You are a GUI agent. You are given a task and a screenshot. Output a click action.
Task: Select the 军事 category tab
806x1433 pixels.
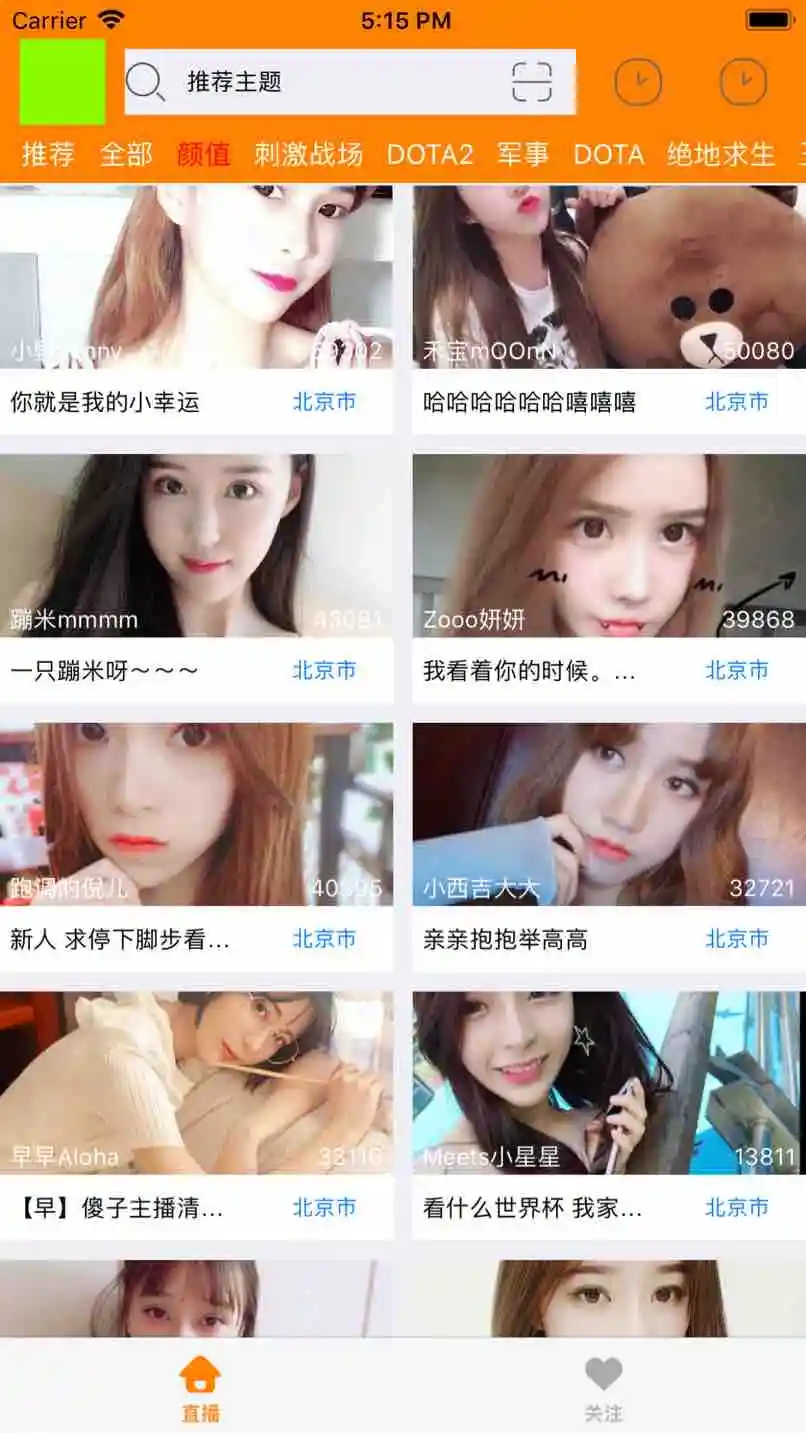[523, 154]
